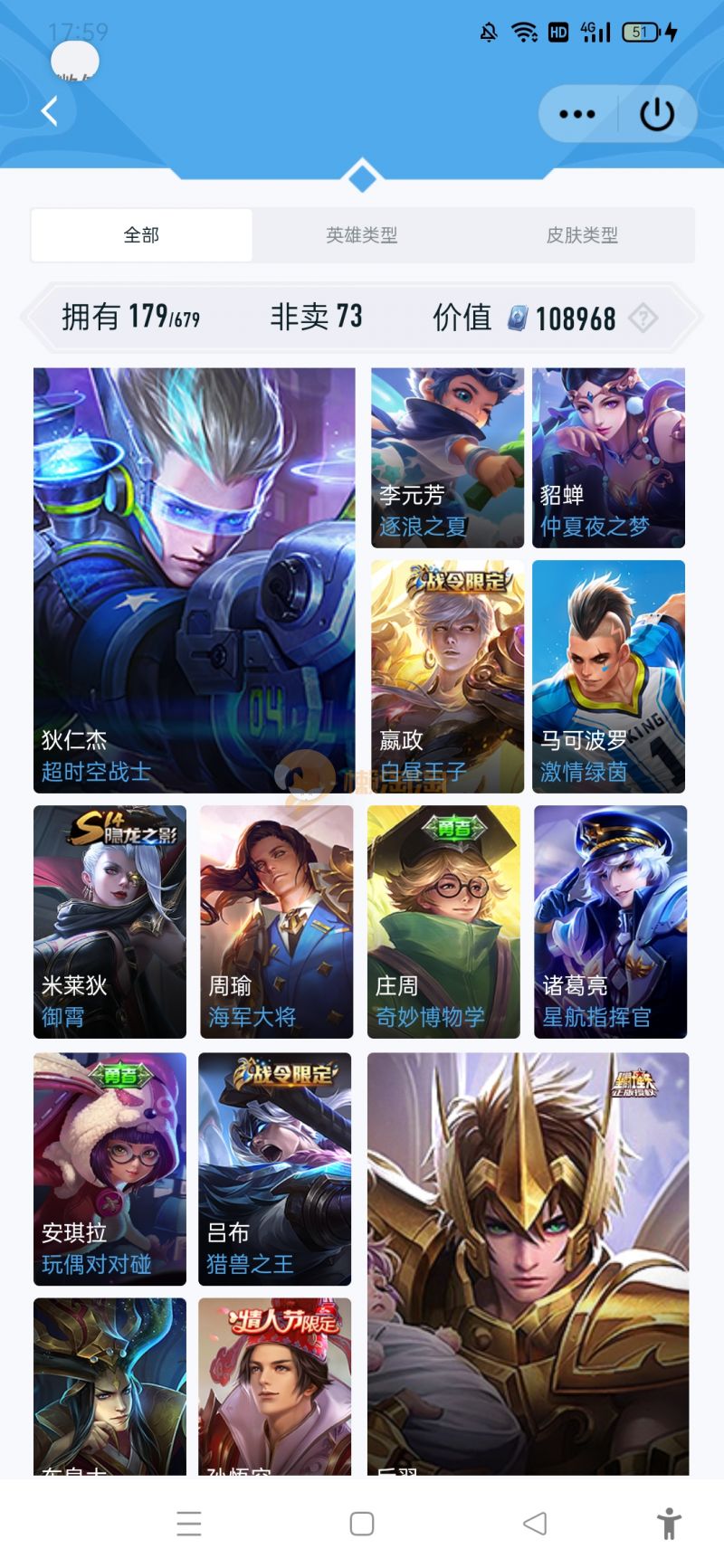
Task: Tap the power icon to close the mini program
Action: click(657, 114)
